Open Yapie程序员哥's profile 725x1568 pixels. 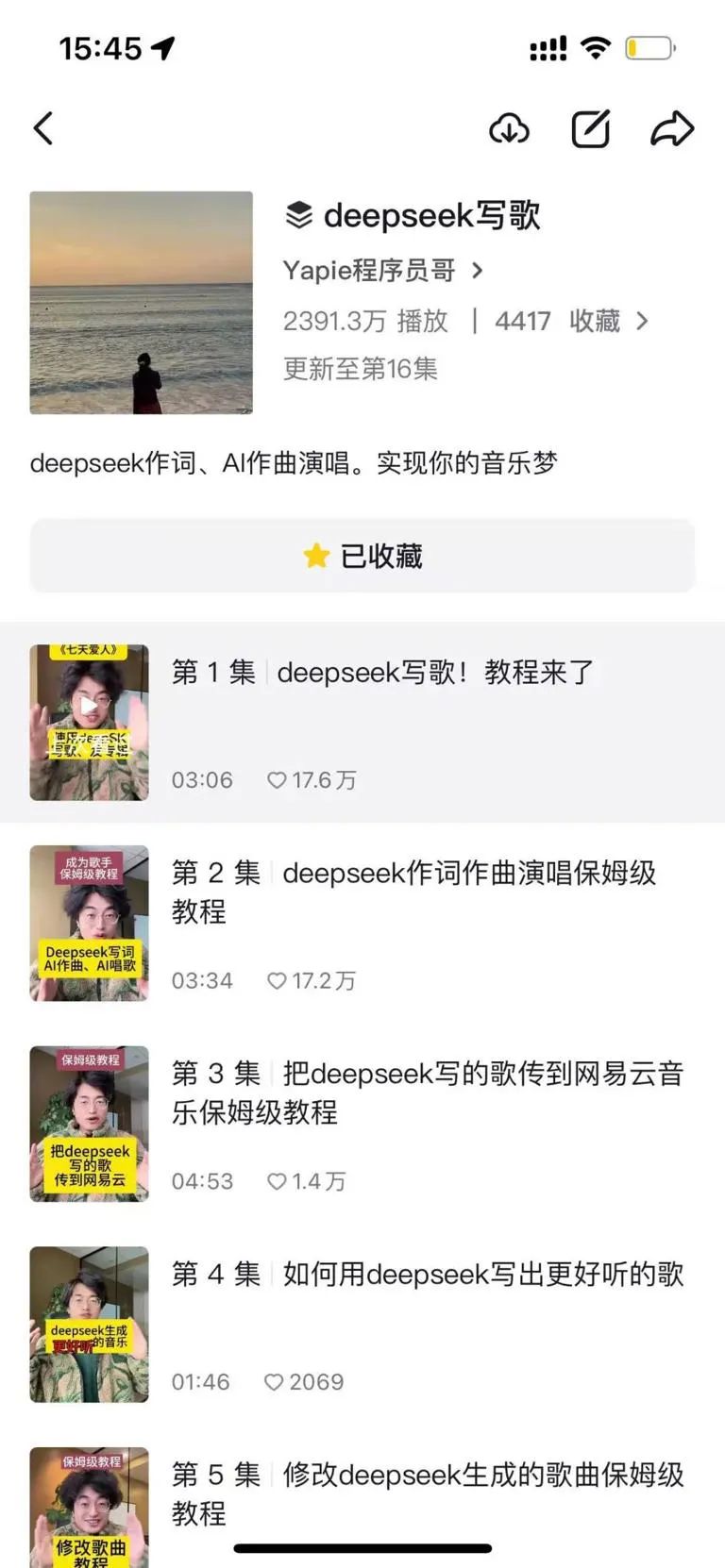pos(382,271)
